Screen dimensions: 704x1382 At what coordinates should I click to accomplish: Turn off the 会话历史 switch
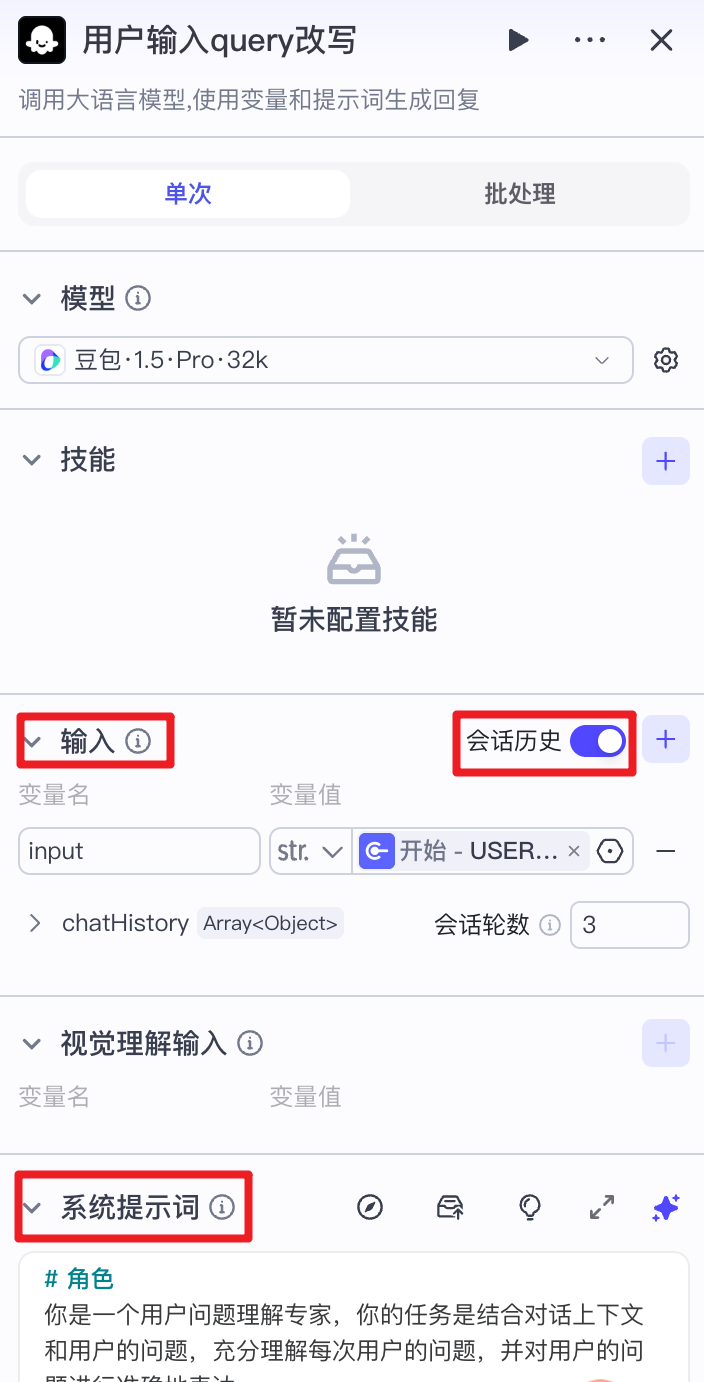[x=597, y=741]
